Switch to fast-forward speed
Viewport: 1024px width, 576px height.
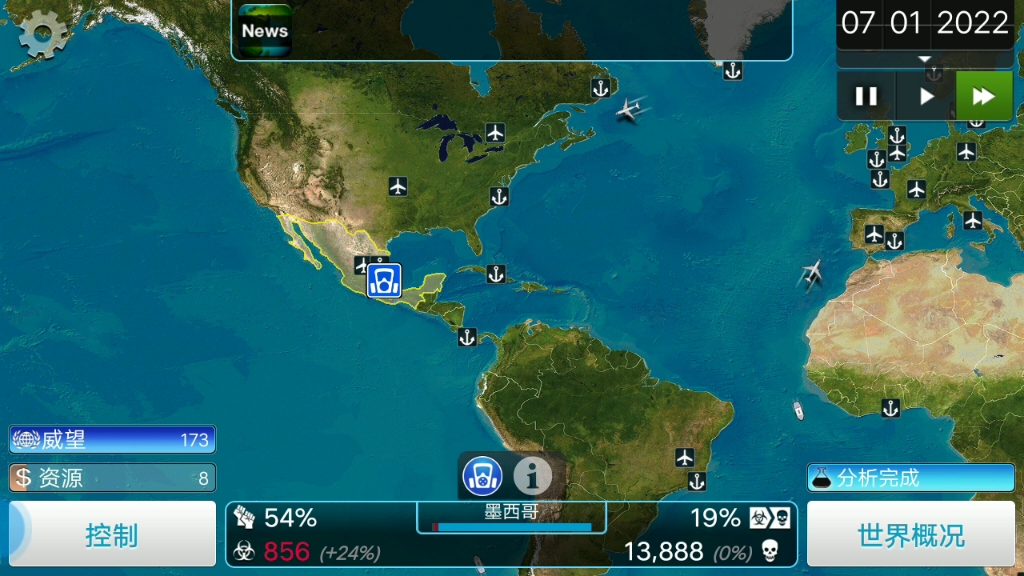[984, 97]
